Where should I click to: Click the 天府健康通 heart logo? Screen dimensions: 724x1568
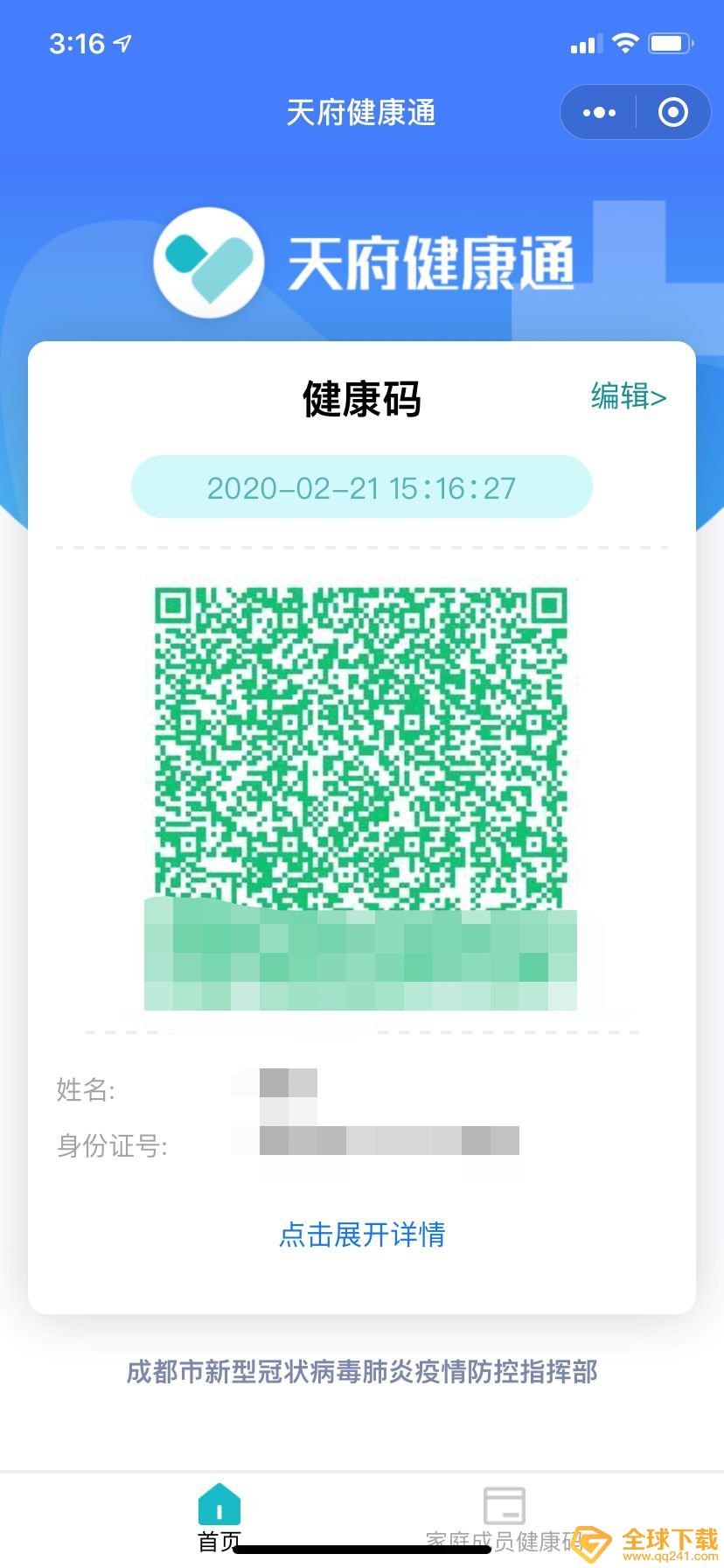209,262
